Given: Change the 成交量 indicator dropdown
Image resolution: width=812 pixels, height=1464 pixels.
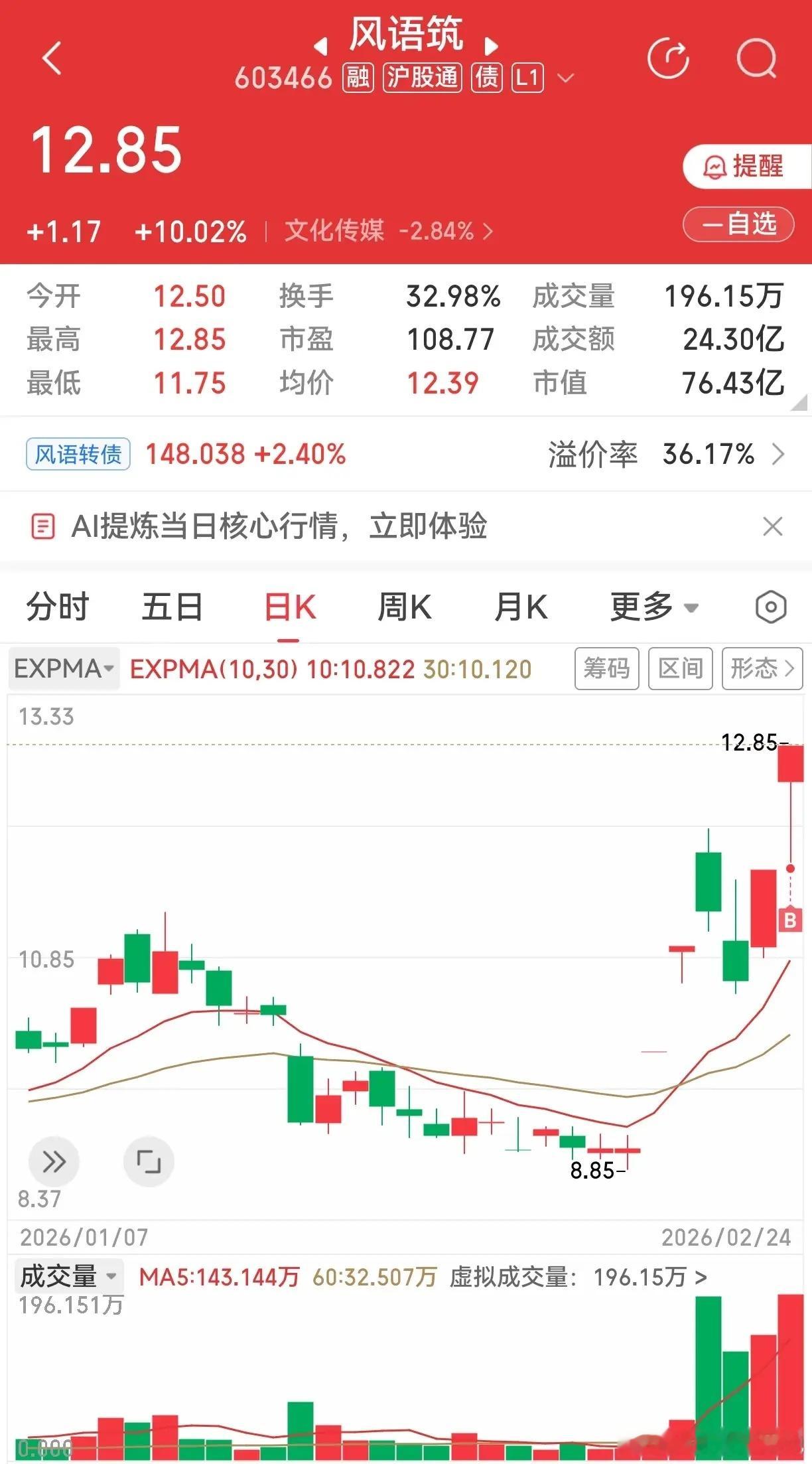Looking at the screenshot, I should (x=68, y=1276).
